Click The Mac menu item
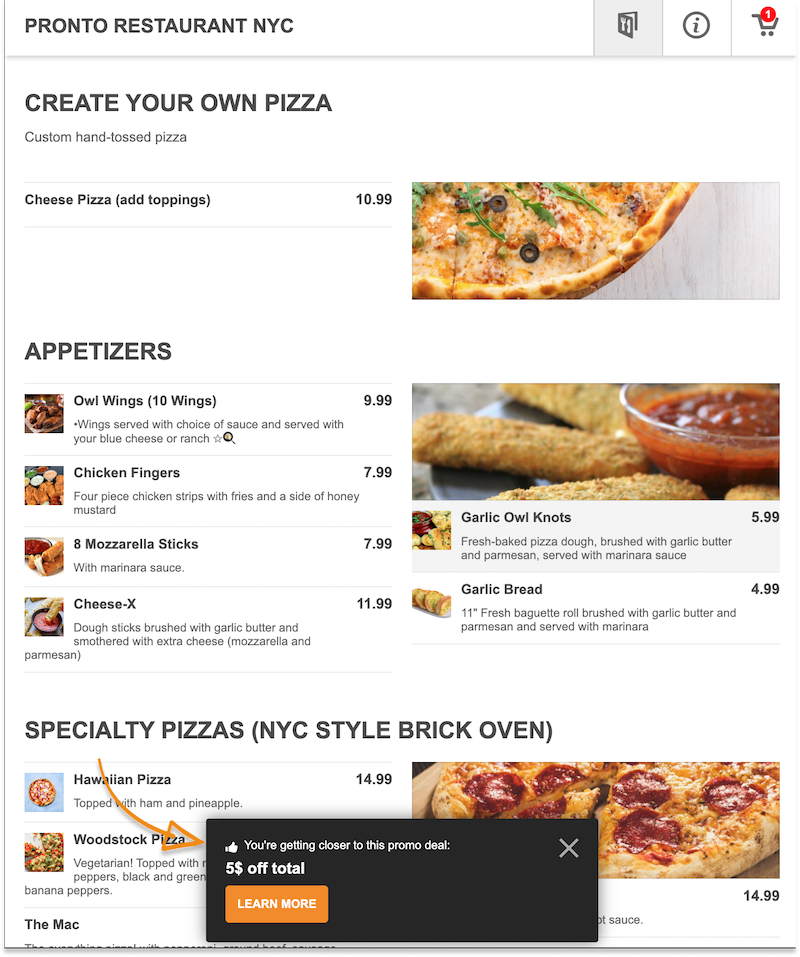Image resolution: width=800 pixels, height=957 pixels. (53, 924)
